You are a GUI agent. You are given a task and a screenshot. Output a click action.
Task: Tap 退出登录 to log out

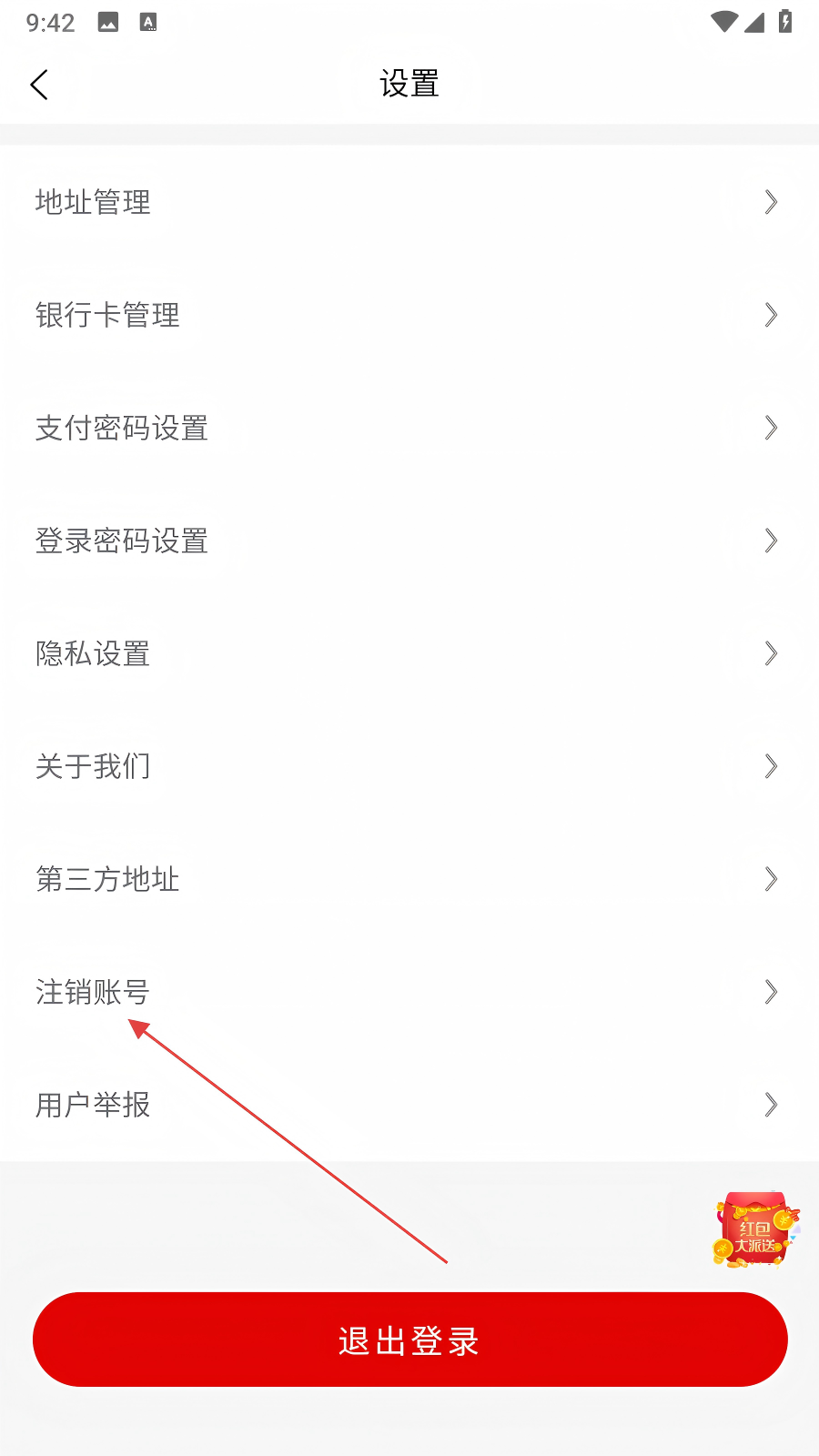click(x=409, y=1340)
